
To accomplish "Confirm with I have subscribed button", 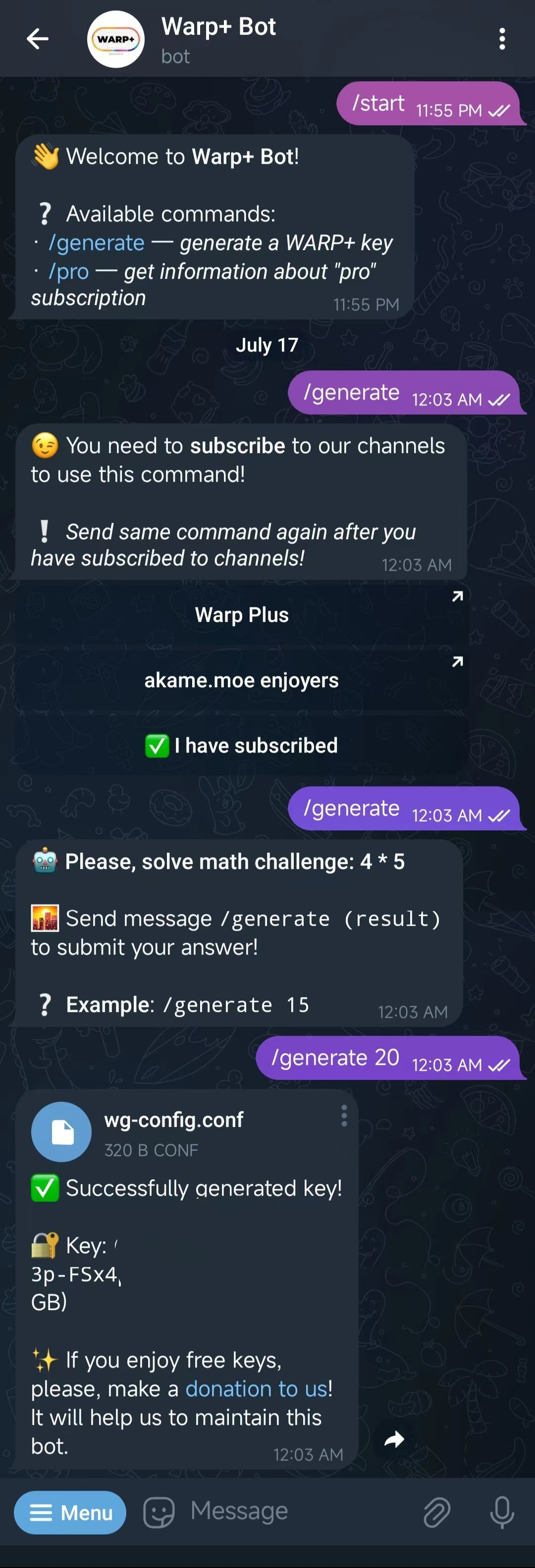I will pos(241,745).
